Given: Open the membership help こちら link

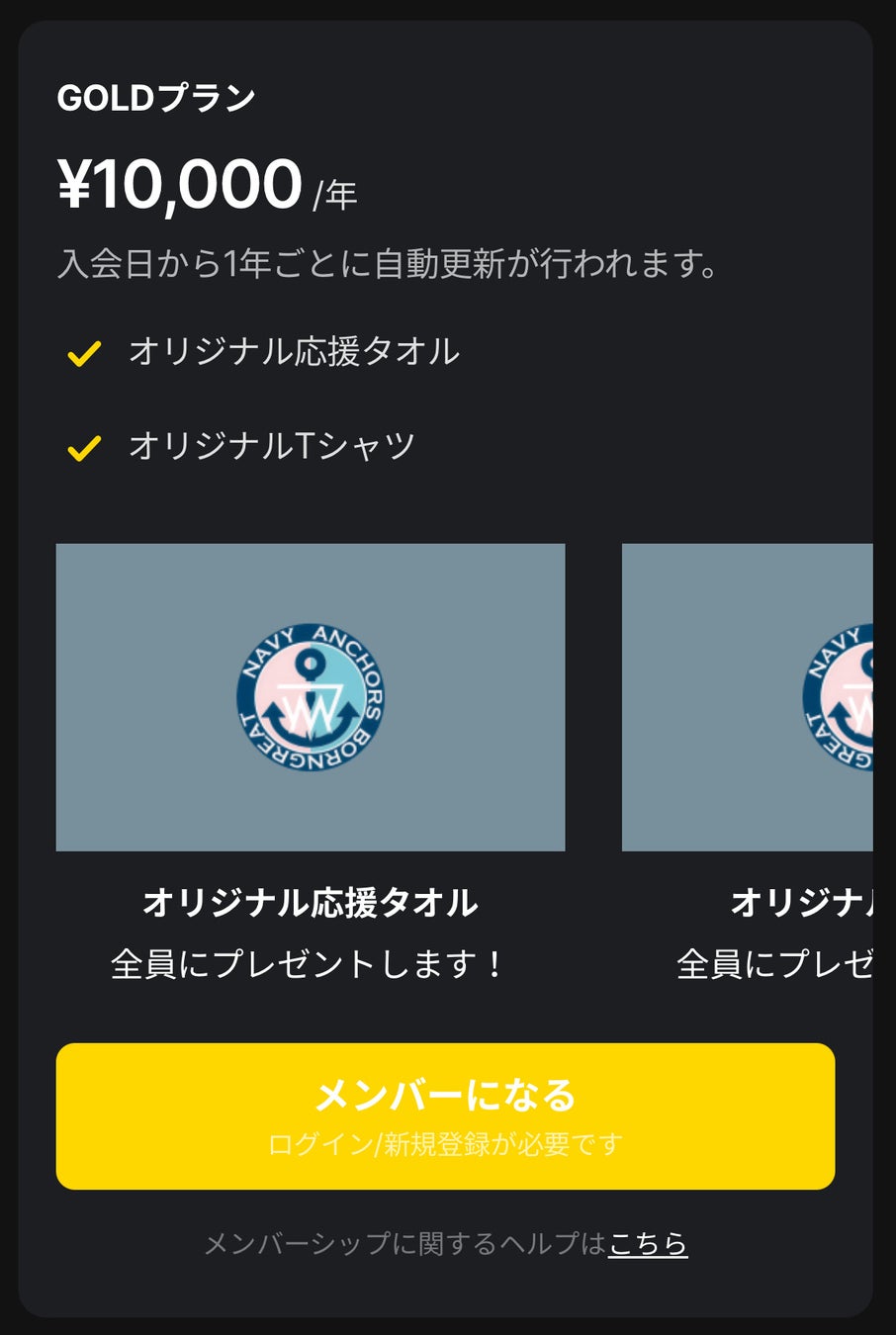Looking at the screenshot, I should (648, 1243).
